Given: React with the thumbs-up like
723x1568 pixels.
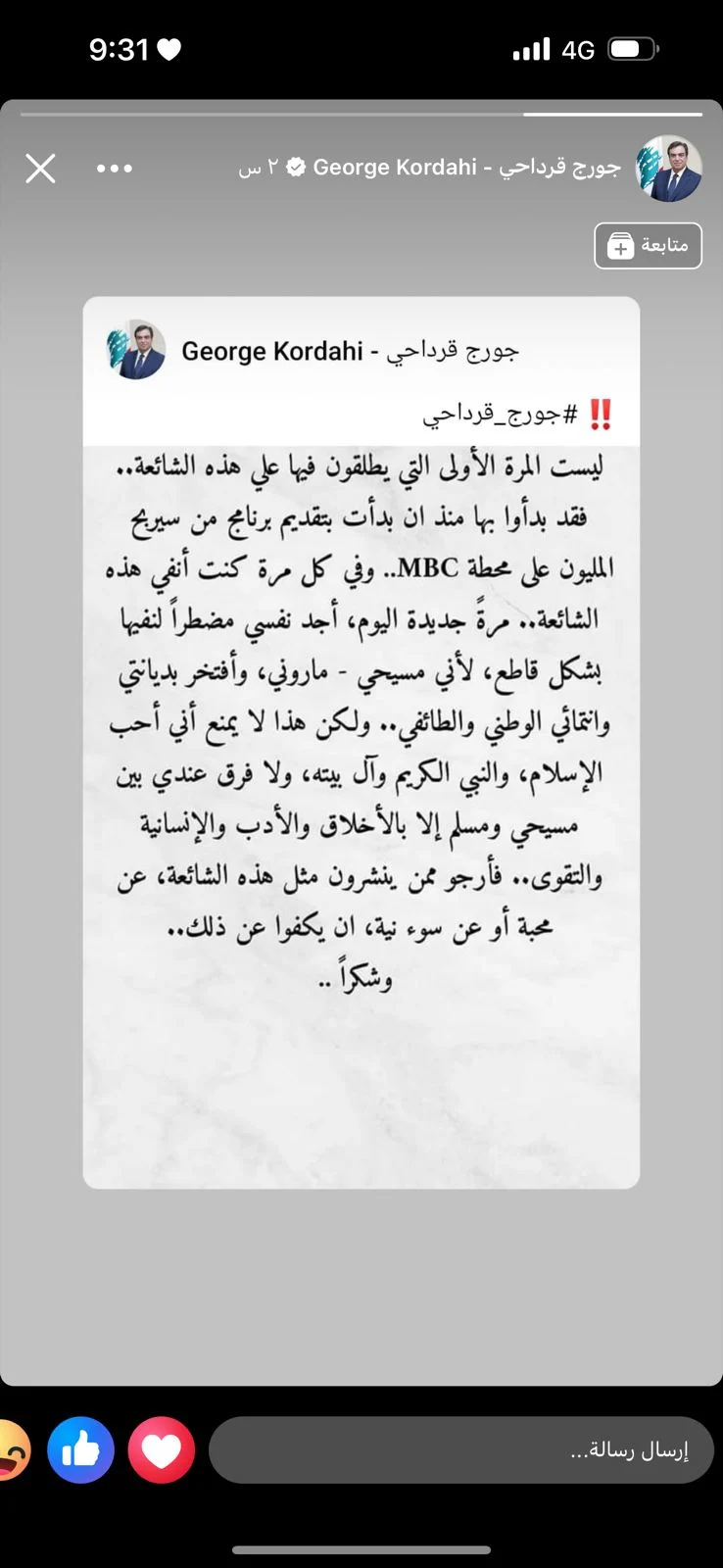Looking at the screenshot, I should tap(81, 1450).
